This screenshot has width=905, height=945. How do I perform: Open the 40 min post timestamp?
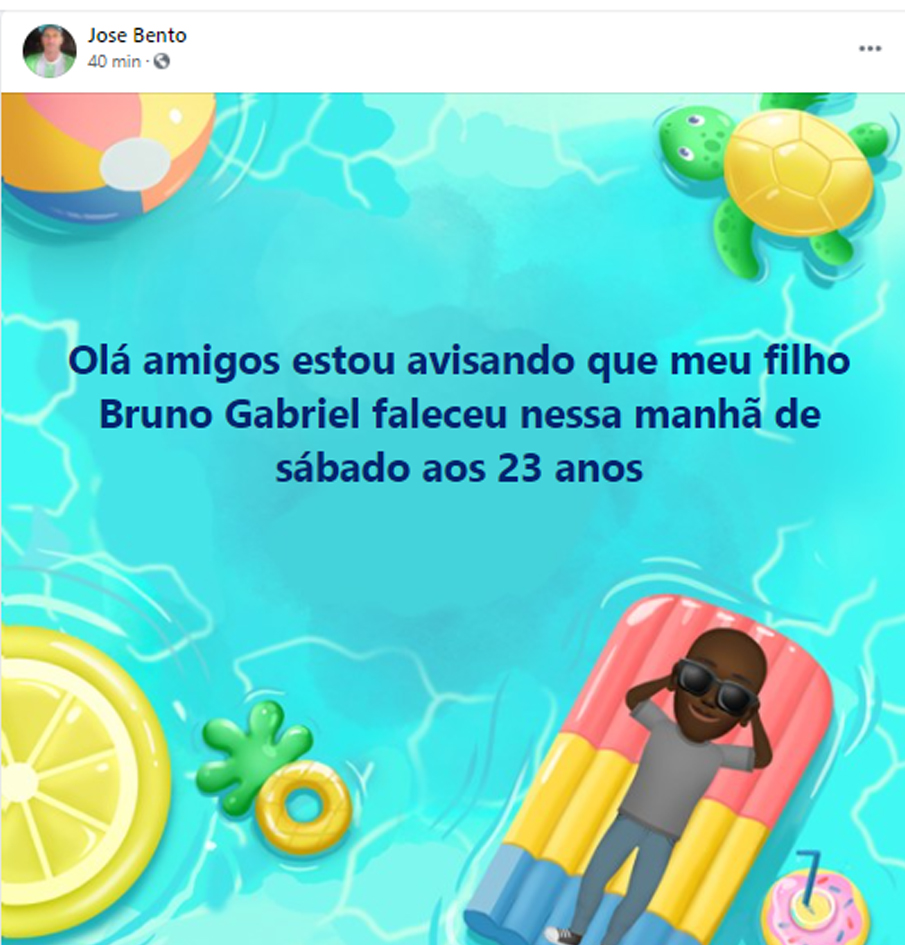[x=113, y=62]
